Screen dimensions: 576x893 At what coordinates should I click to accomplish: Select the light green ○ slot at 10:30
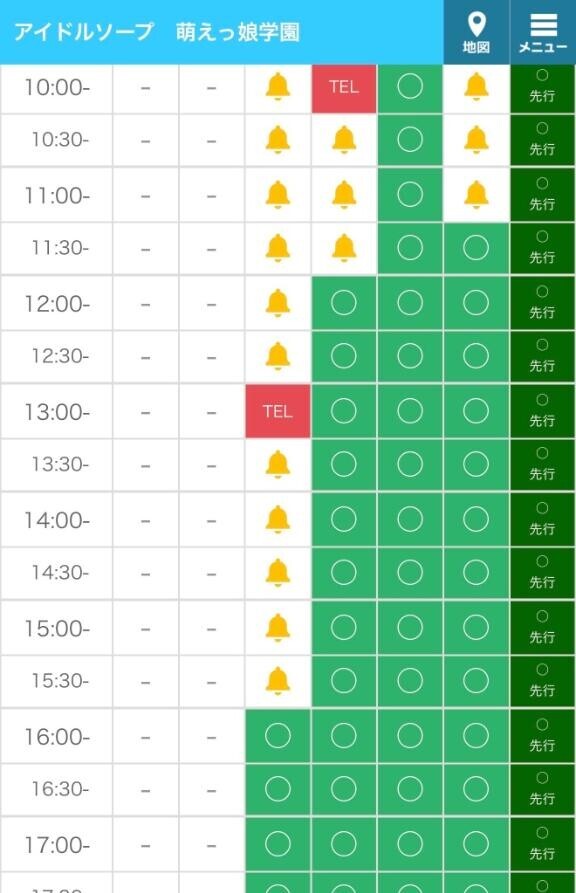click(410, 140)
